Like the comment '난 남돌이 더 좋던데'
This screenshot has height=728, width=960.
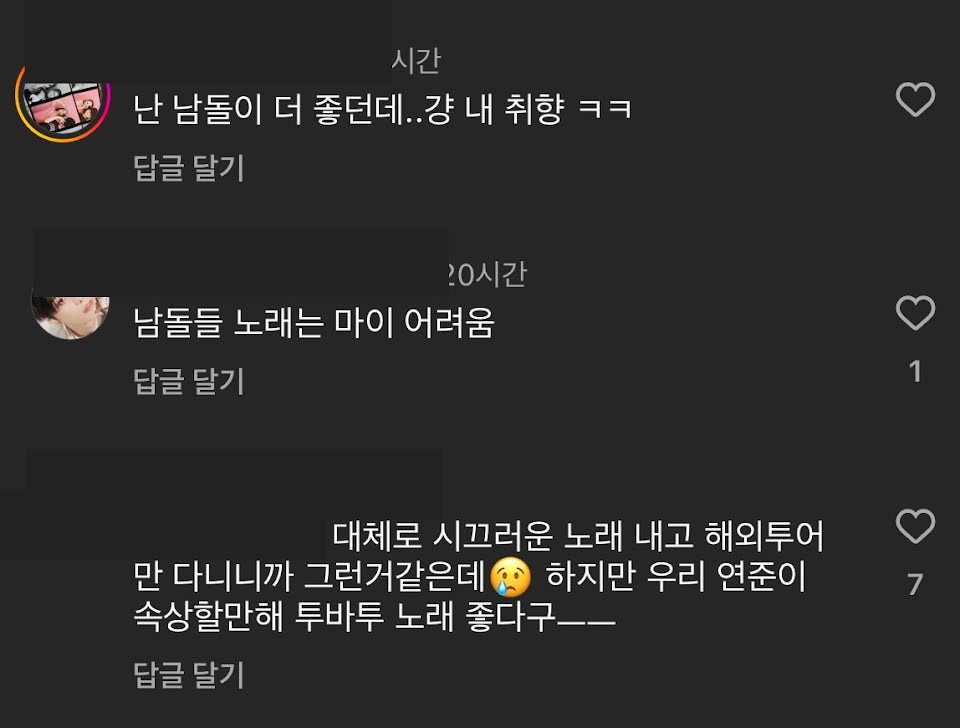(915, 99)
